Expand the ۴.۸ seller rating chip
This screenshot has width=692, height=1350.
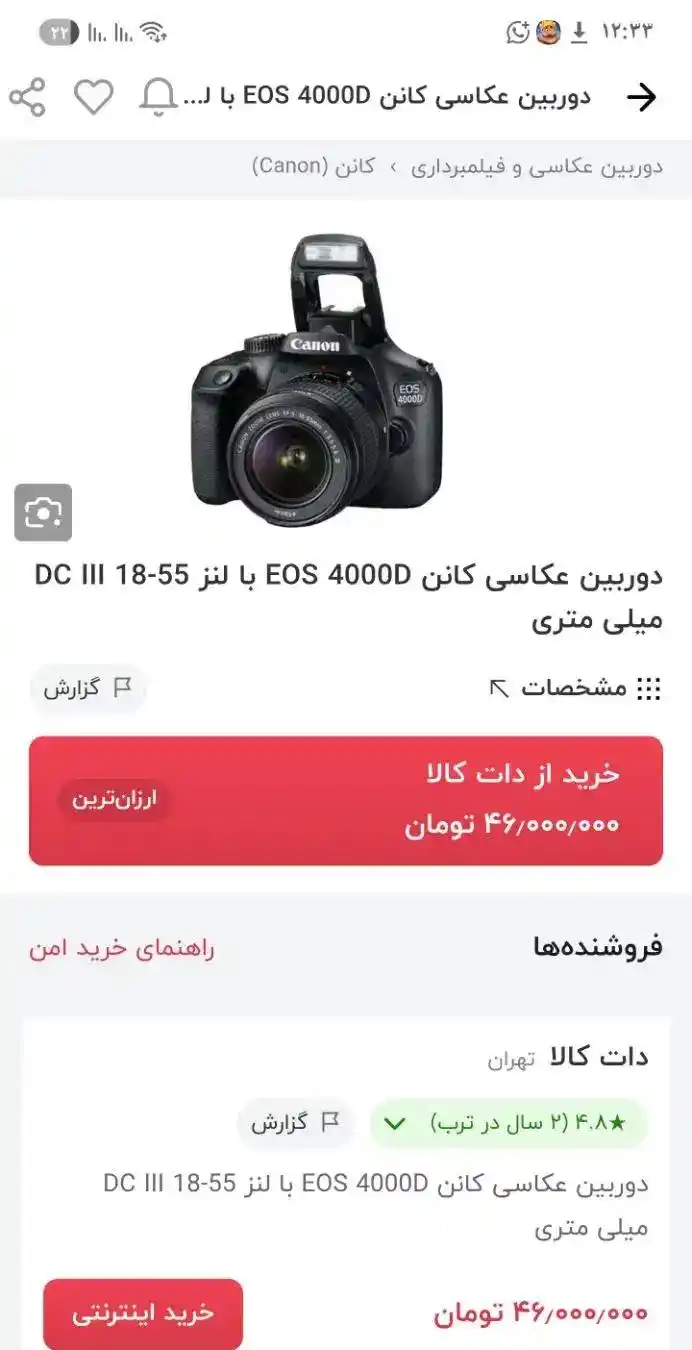(508, 1123)
